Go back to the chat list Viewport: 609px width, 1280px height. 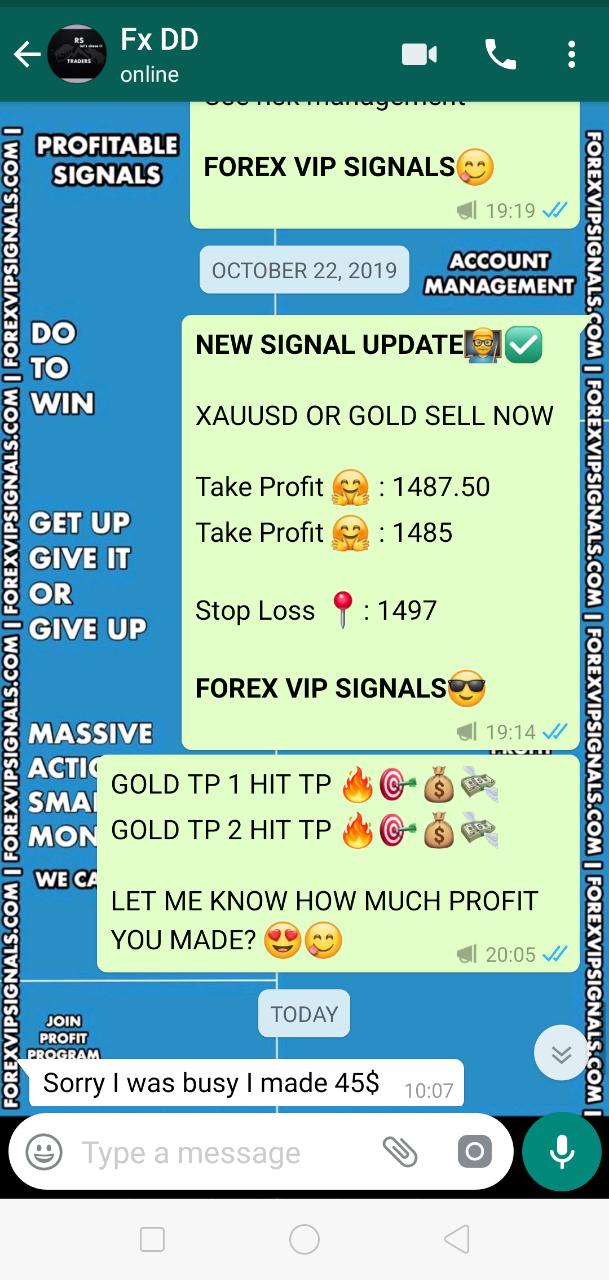pyautogui.click(x=27, y=55)
